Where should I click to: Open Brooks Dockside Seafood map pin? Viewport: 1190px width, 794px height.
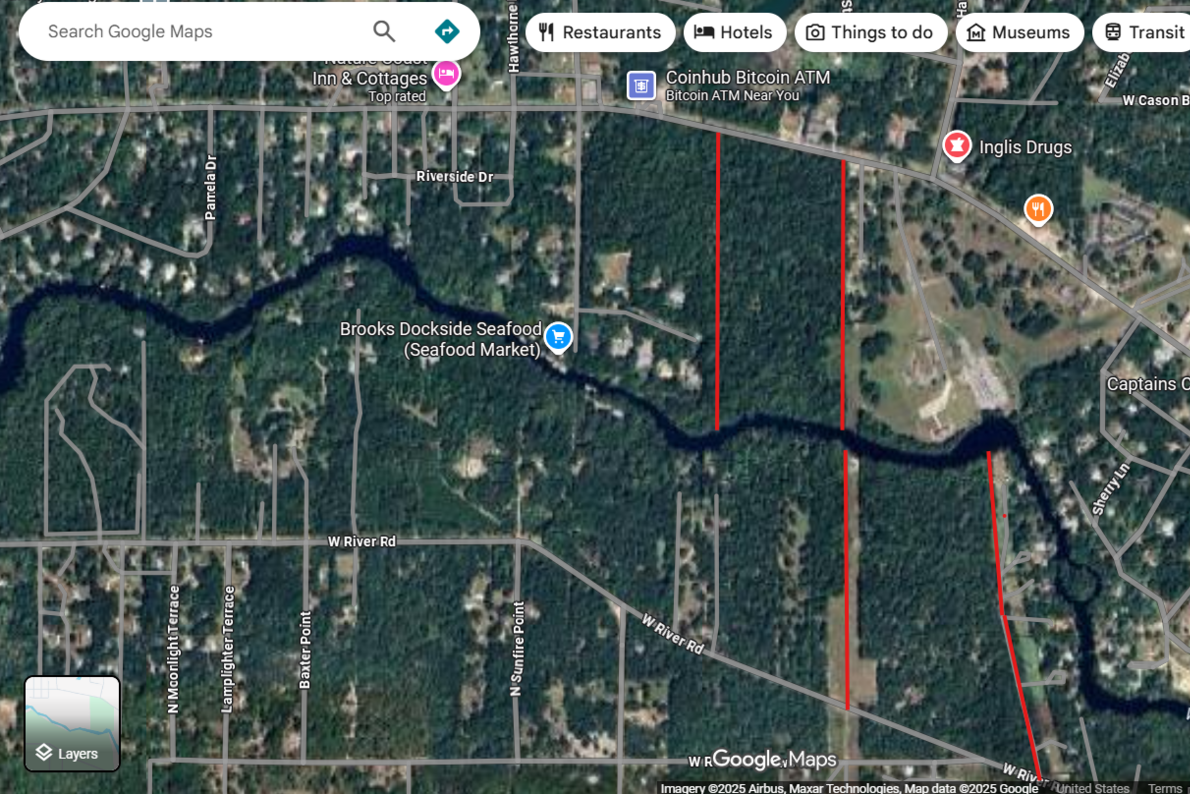click(x=558, y=337)
